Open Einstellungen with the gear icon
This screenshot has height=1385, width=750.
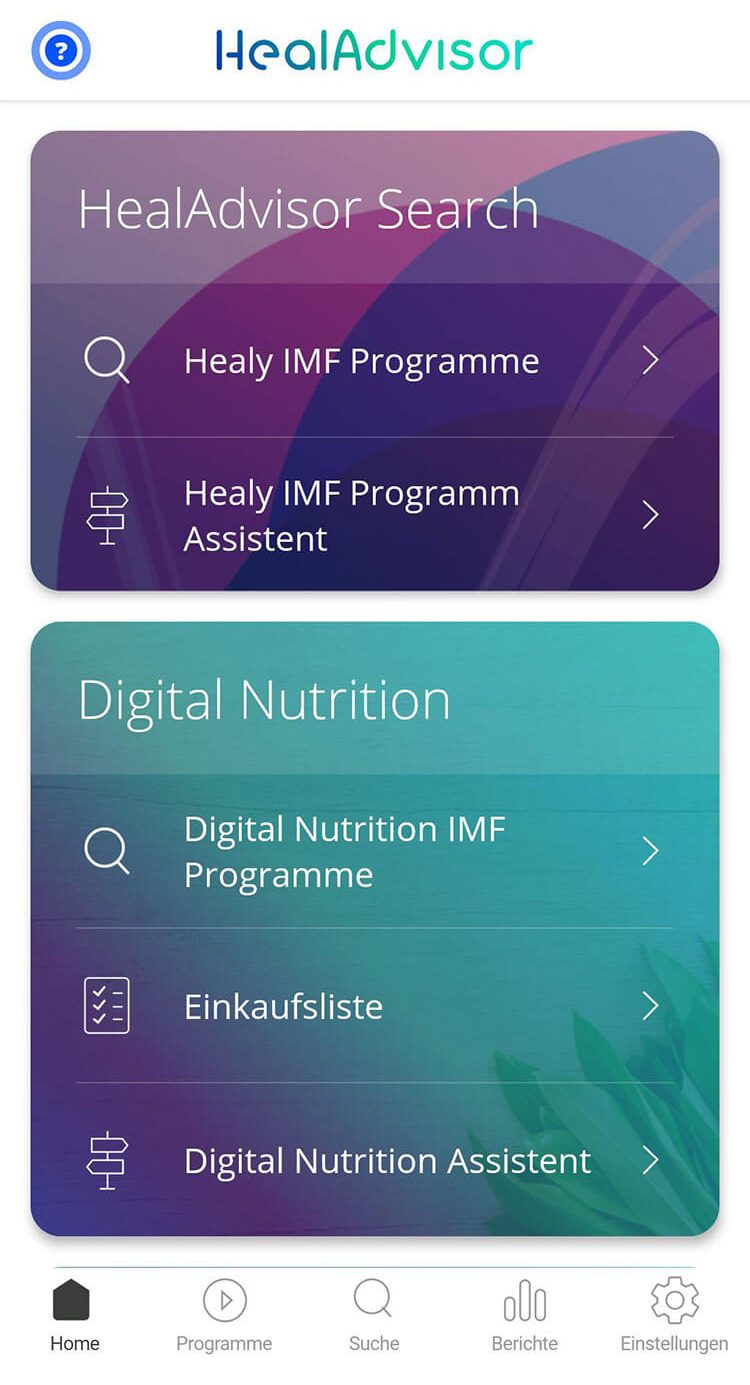(x=673, y=1299)
